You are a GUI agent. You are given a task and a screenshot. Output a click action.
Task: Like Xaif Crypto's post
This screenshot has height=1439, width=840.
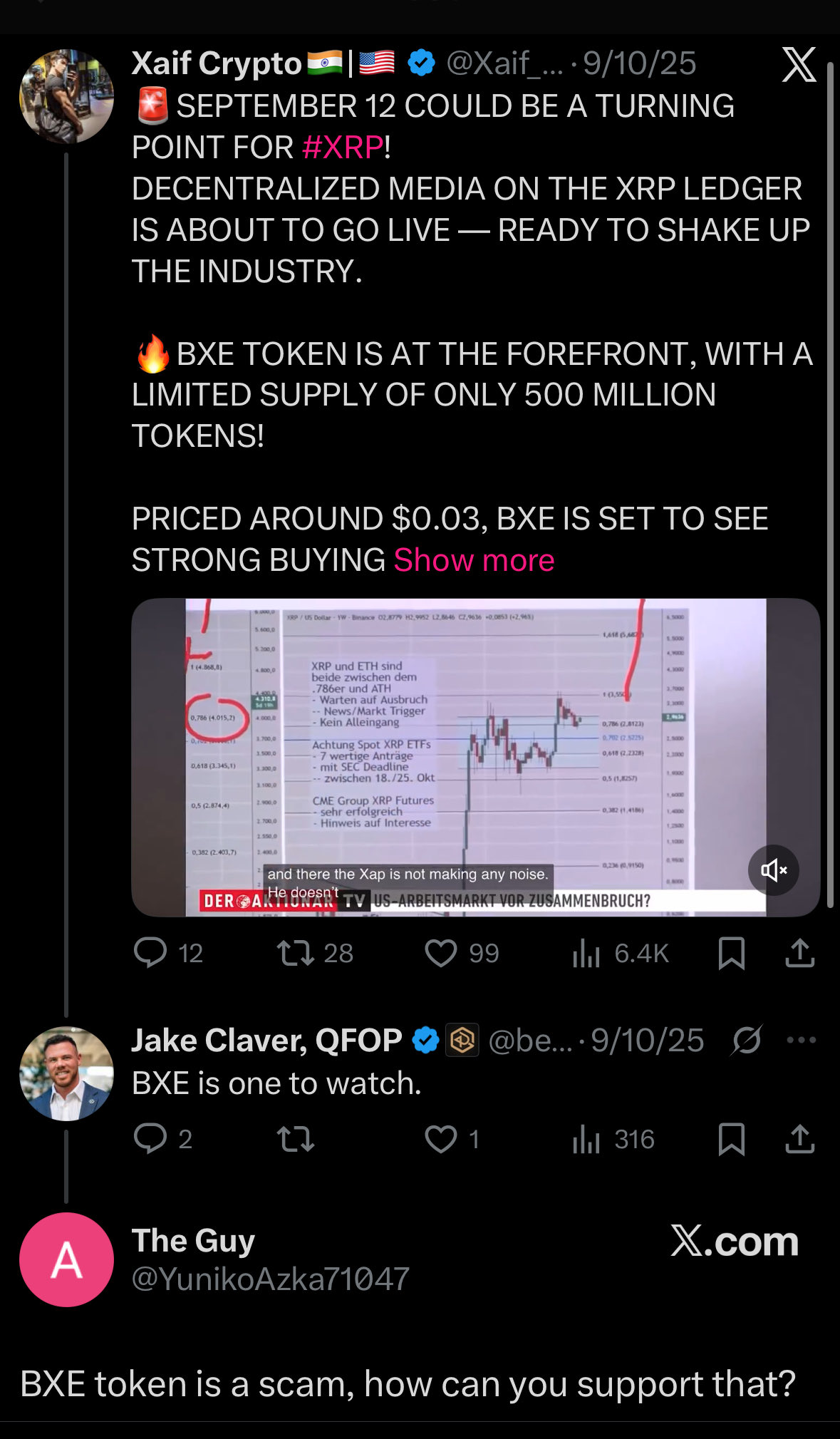tap(440, 953)
